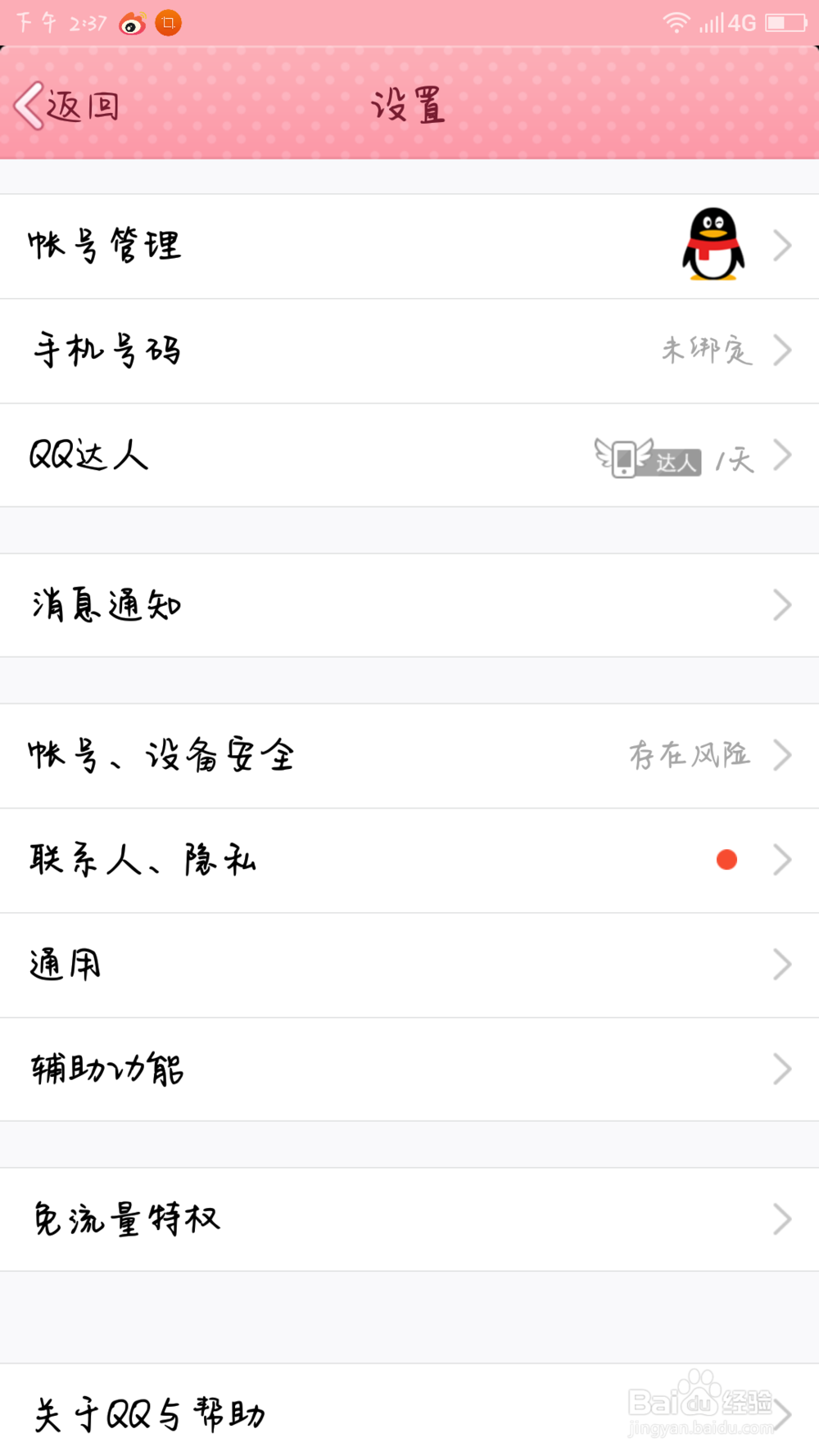Open 免流量特权 row
Screen dimensions: 819x1456
pos(409,1219)
